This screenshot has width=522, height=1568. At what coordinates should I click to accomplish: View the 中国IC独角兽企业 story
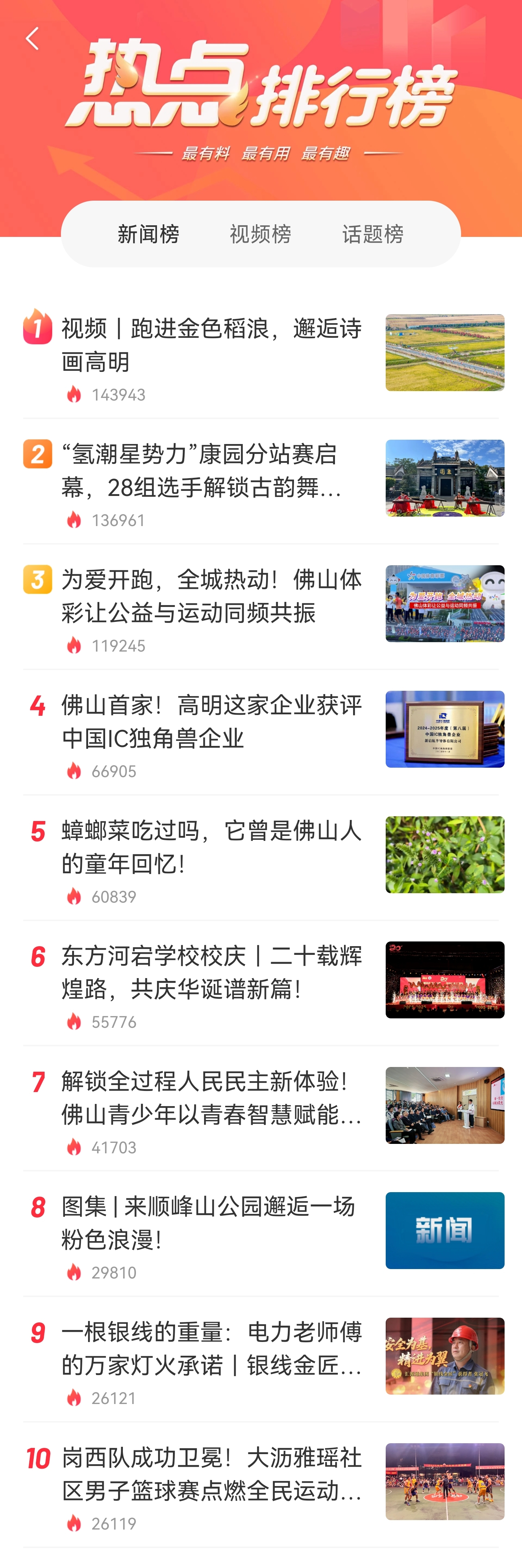pyautogui.click(x=212, y=721)
